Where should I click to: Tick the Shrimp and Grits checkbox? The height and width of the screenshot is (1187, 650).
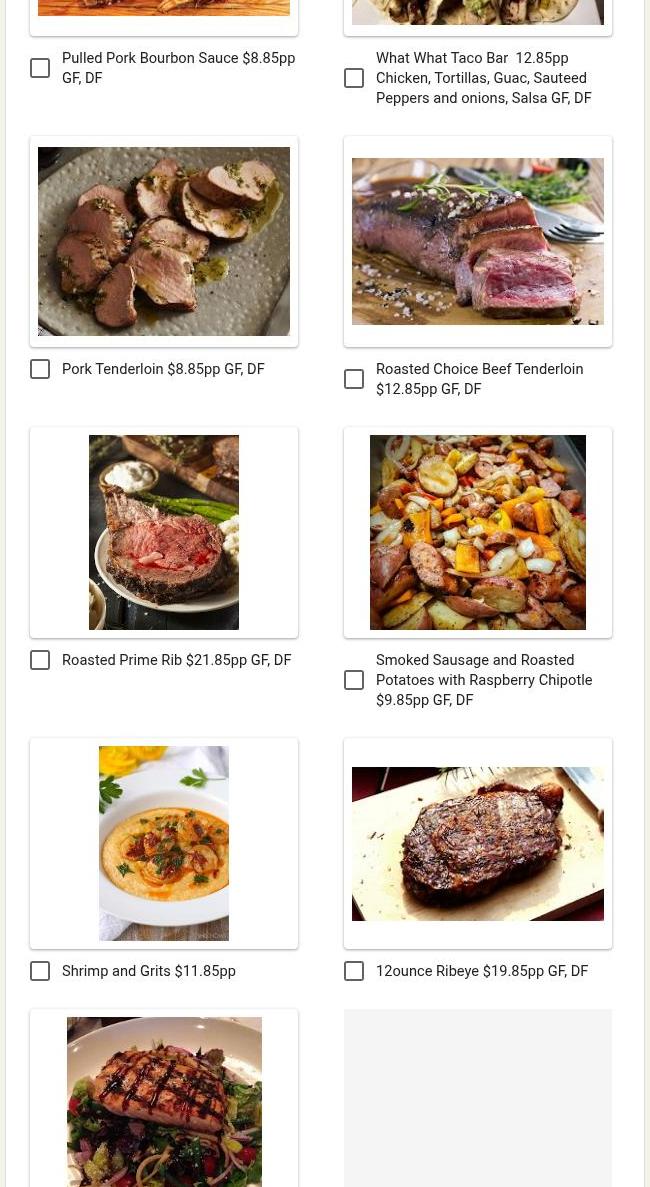[40, 971]
